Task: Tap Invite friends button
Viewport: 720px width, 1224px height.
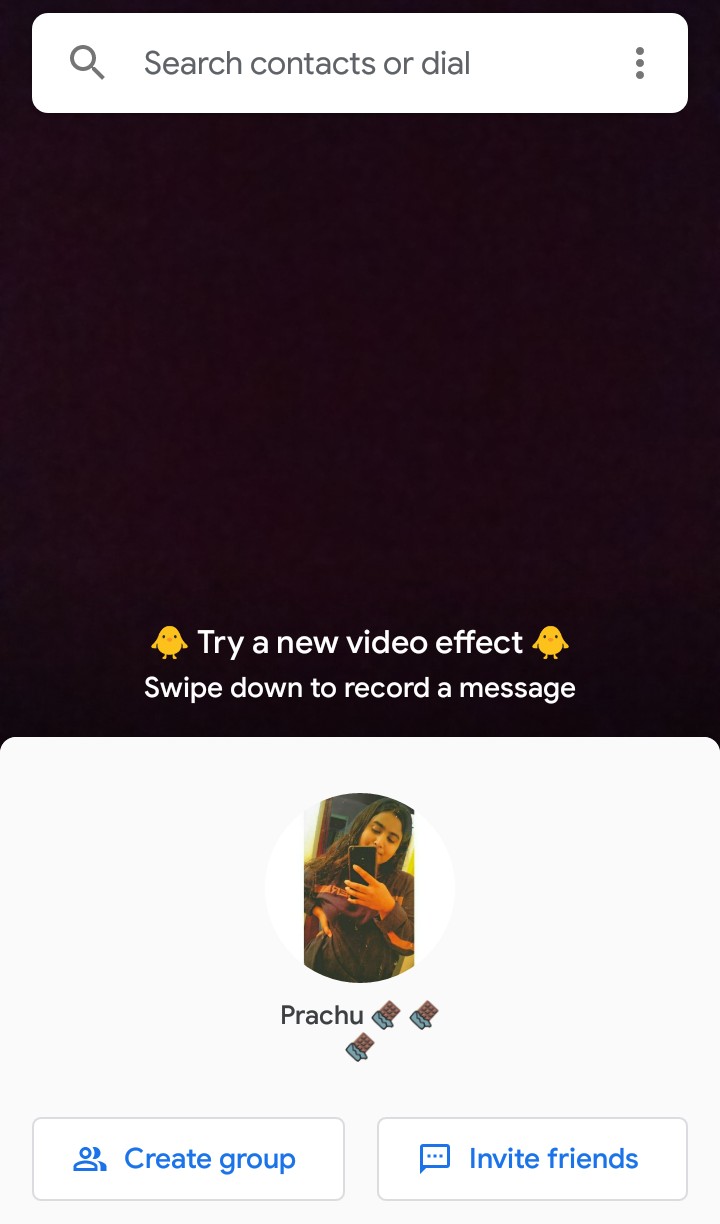Action: pyautogui.click(x=532, y=1159)
